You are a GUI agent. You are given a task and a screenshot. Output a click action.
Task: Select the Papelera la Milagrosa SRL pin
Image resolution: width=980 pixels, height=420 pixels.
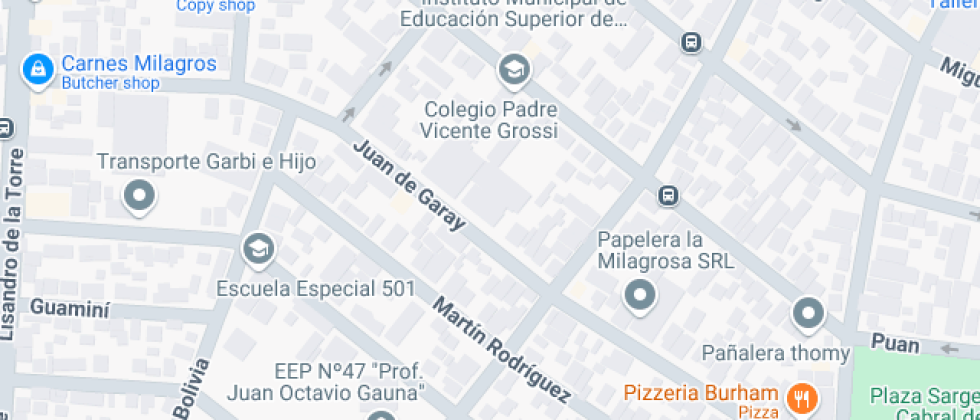640,295
